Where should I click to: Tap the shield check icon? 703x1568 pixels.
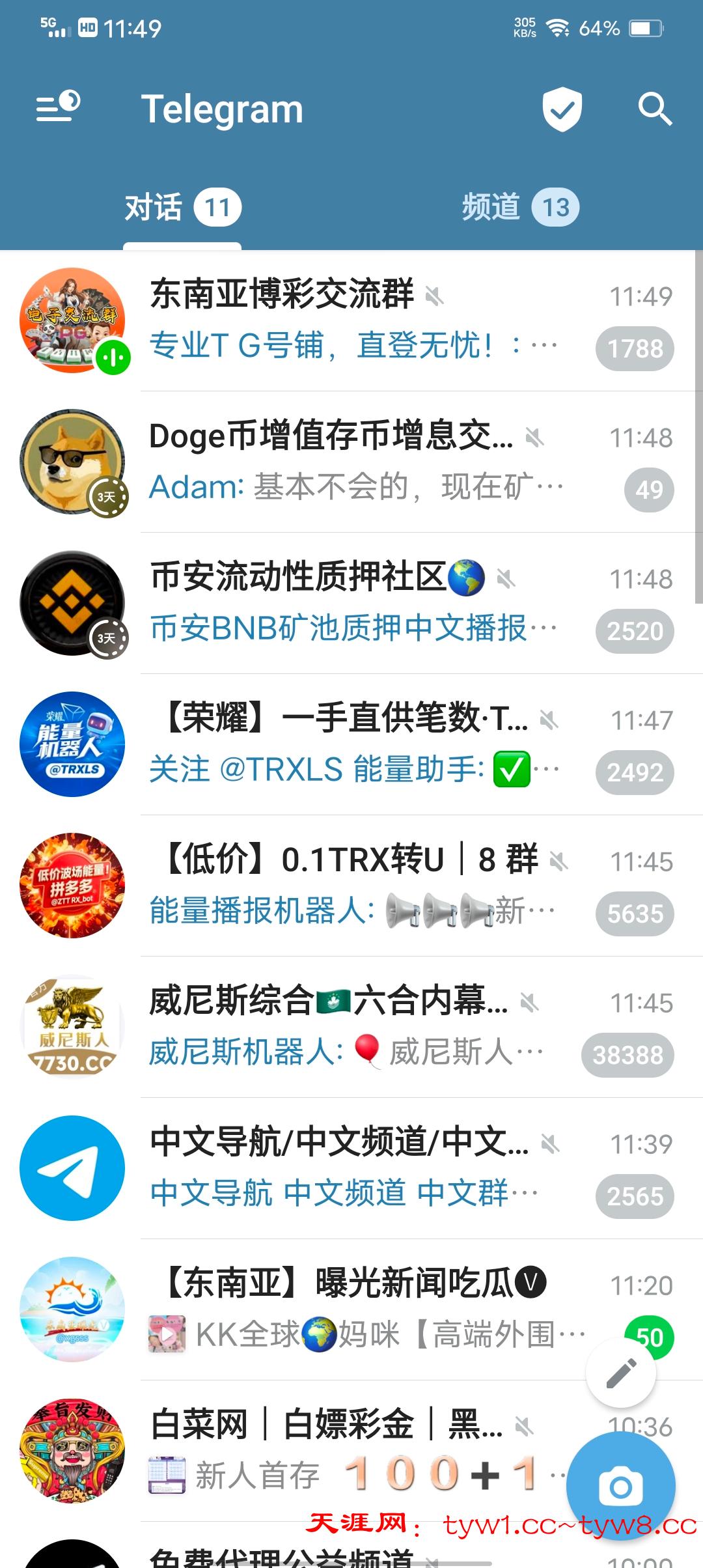click(x=562, y=109)
